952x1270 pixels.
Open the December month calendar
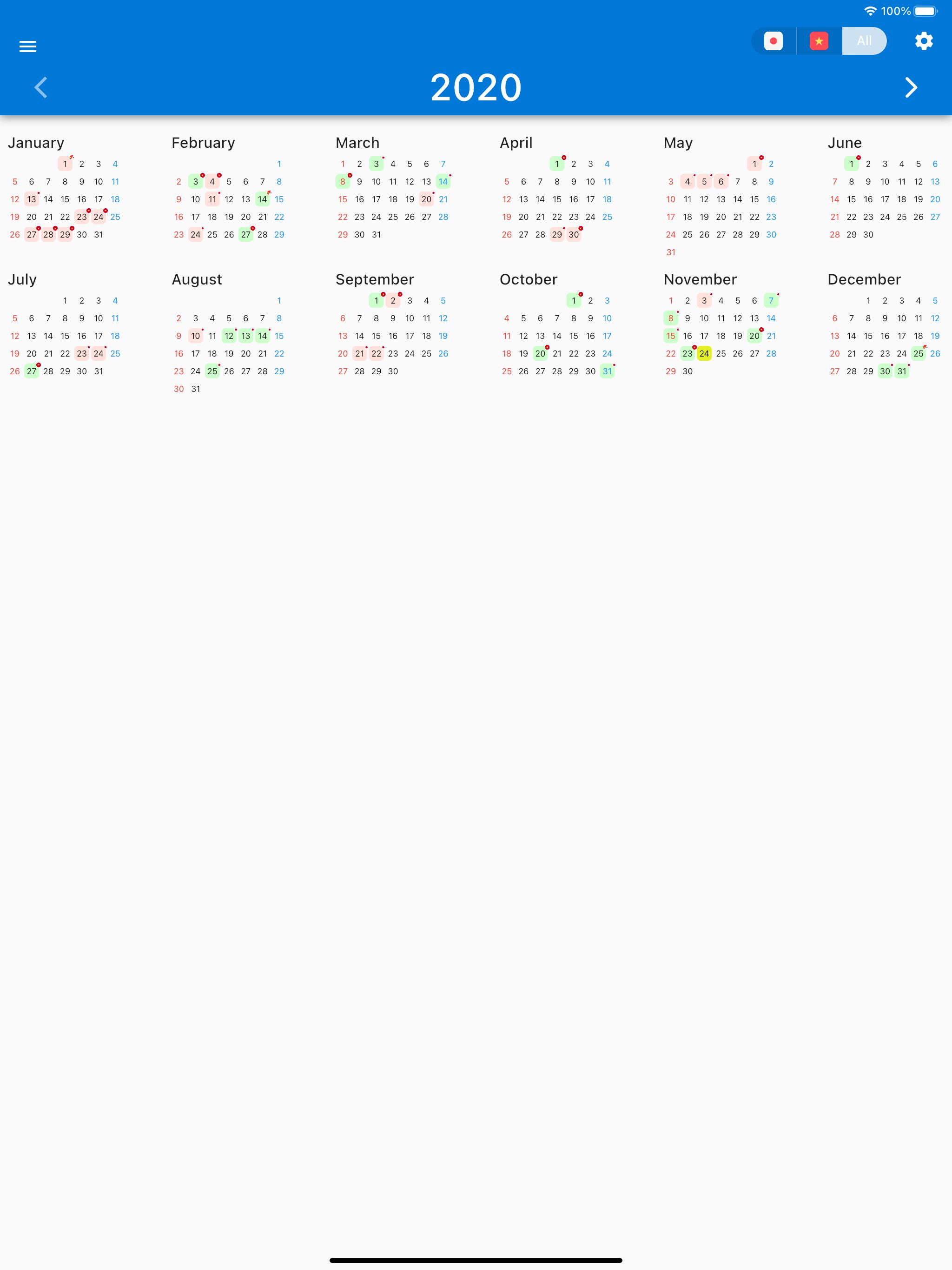tap(864, 279)
